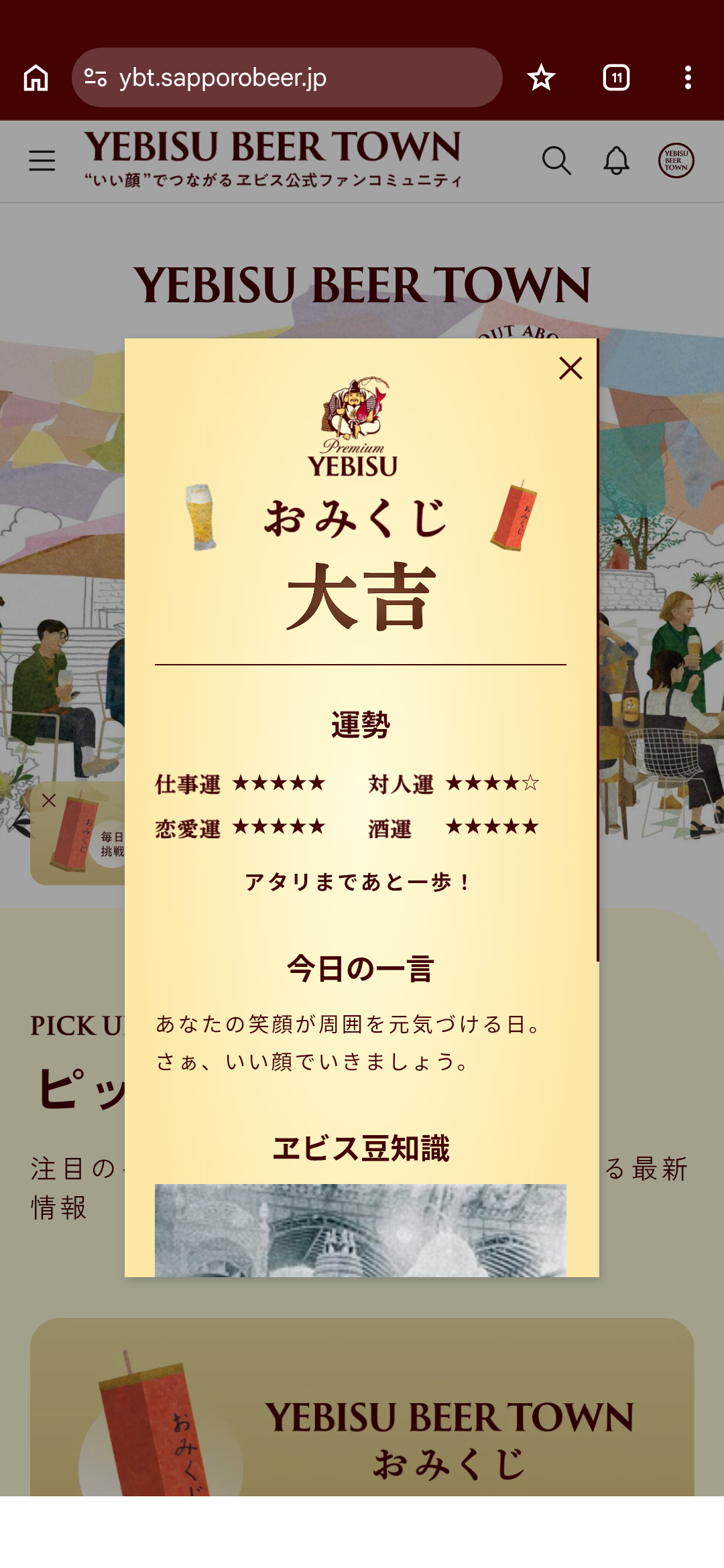Viewport: 724px width, 1568px height.
Task: Open the site hamburger menu
Action: coord(42,161)
